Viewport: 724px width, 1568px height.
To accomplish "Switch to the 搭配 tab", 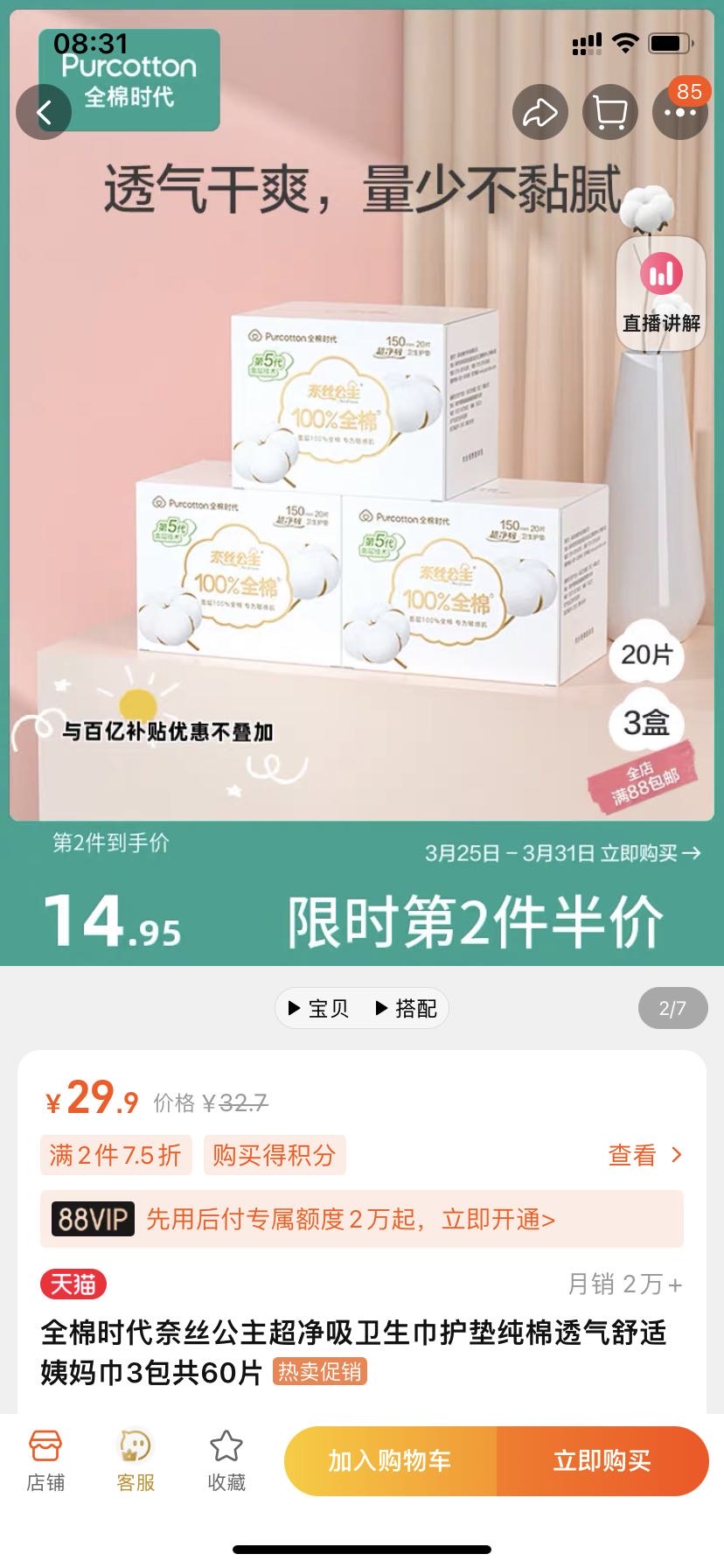I will pos(407,1008).
